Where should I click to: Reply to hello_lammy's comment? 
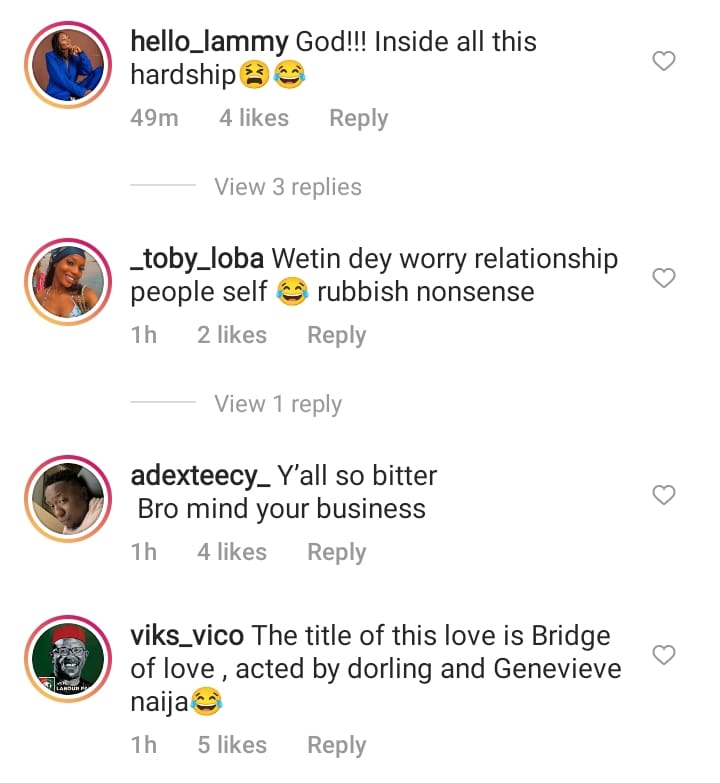pos(358,118)
